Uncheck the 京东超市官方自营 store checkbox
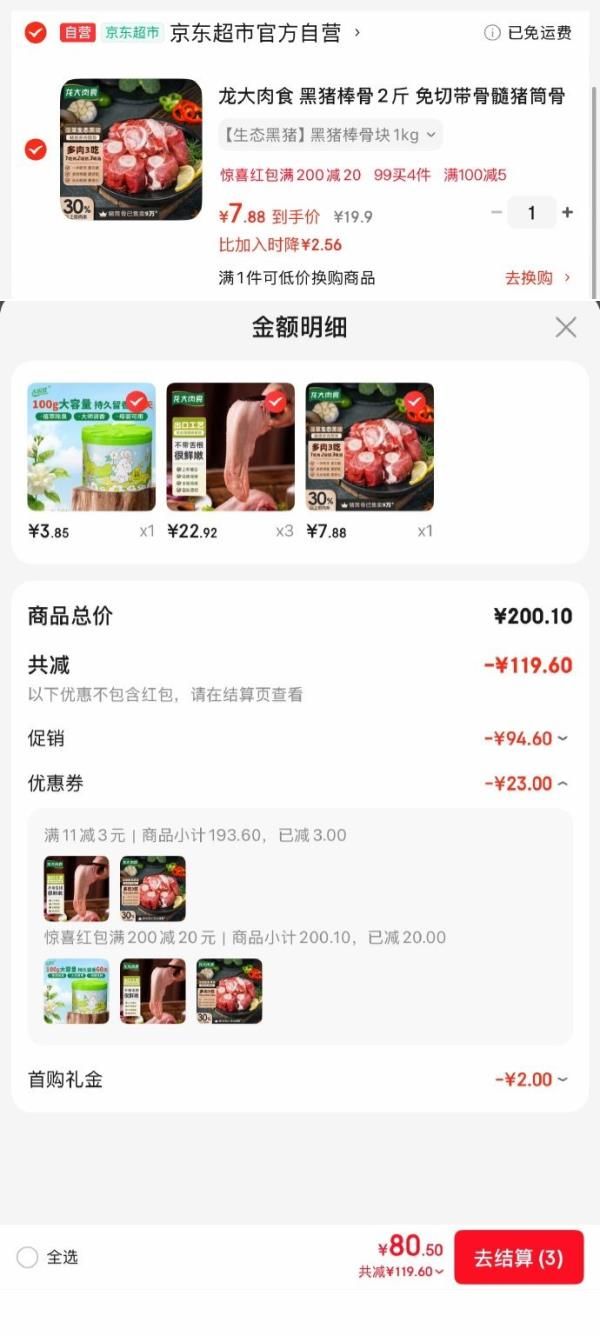Screen dimensions: 600x1337 click(35, 33)
